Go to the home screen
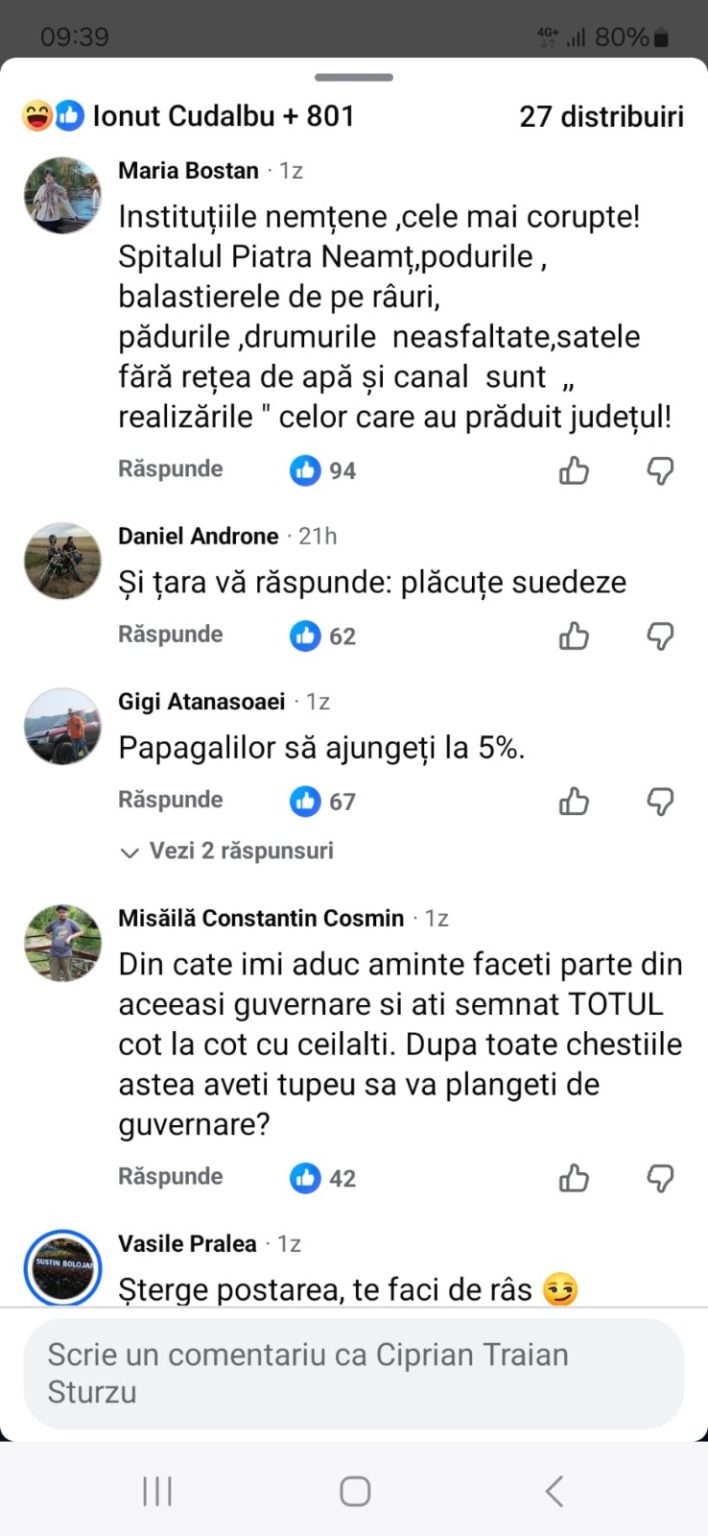The height and width of the screenshot is (1536, 708). point(355,1491)
